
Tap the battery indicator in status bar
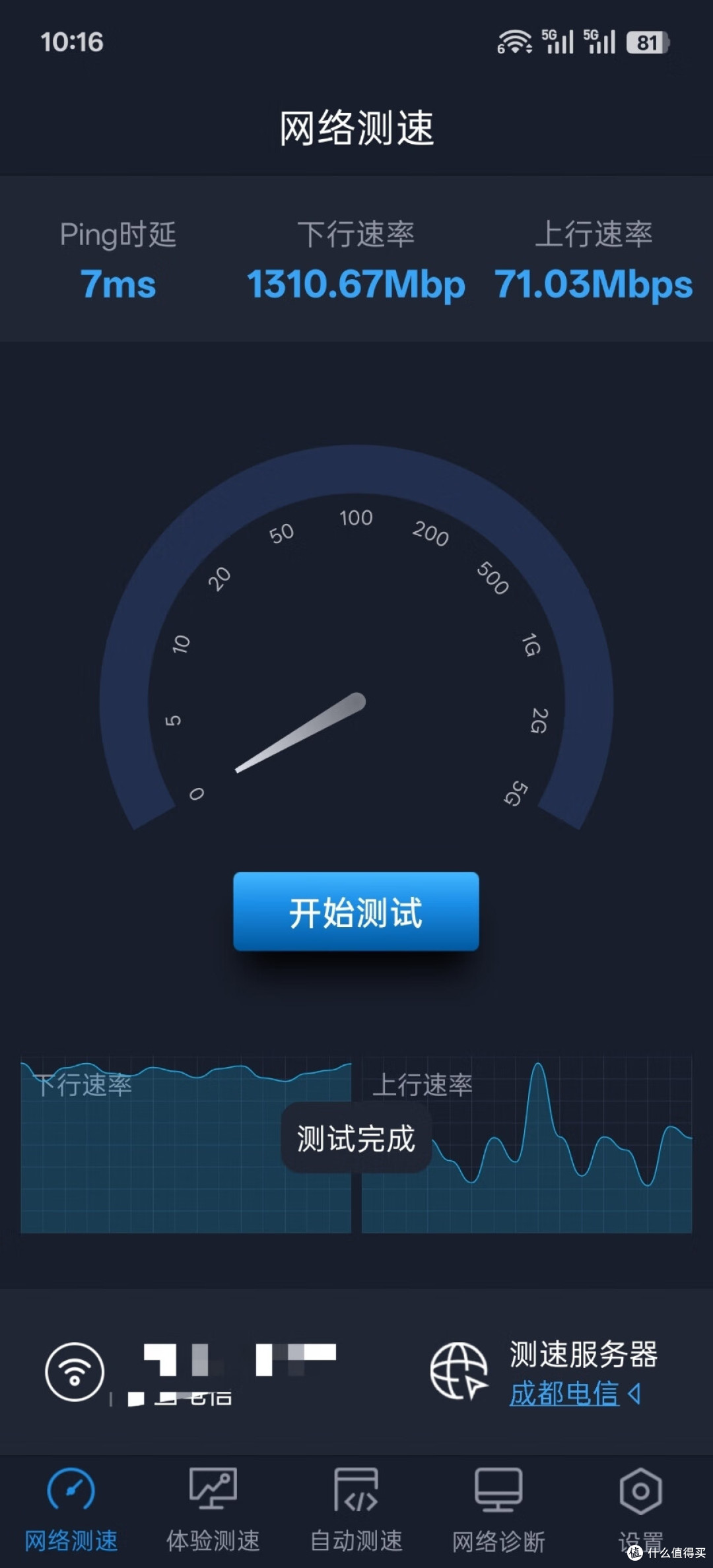(x=648, y=42)
